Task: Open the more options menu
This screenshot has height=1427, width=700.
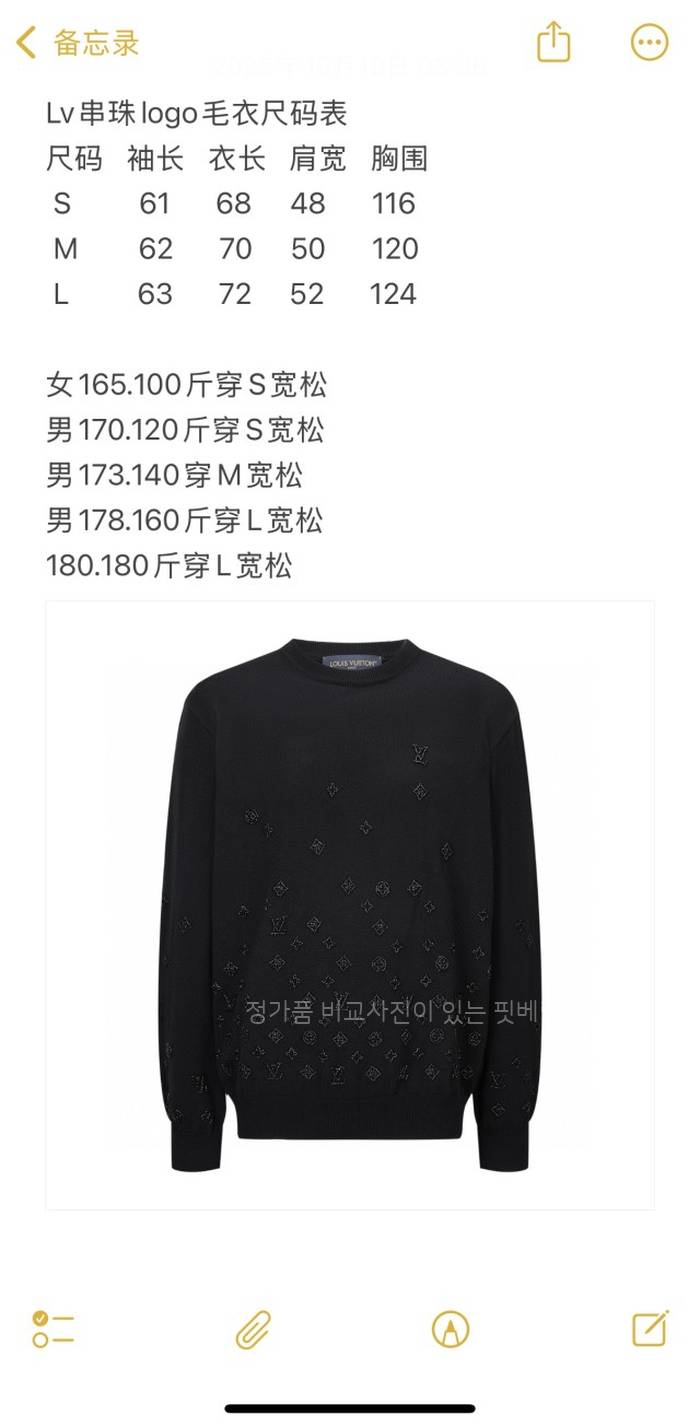Action: (649, 43)
